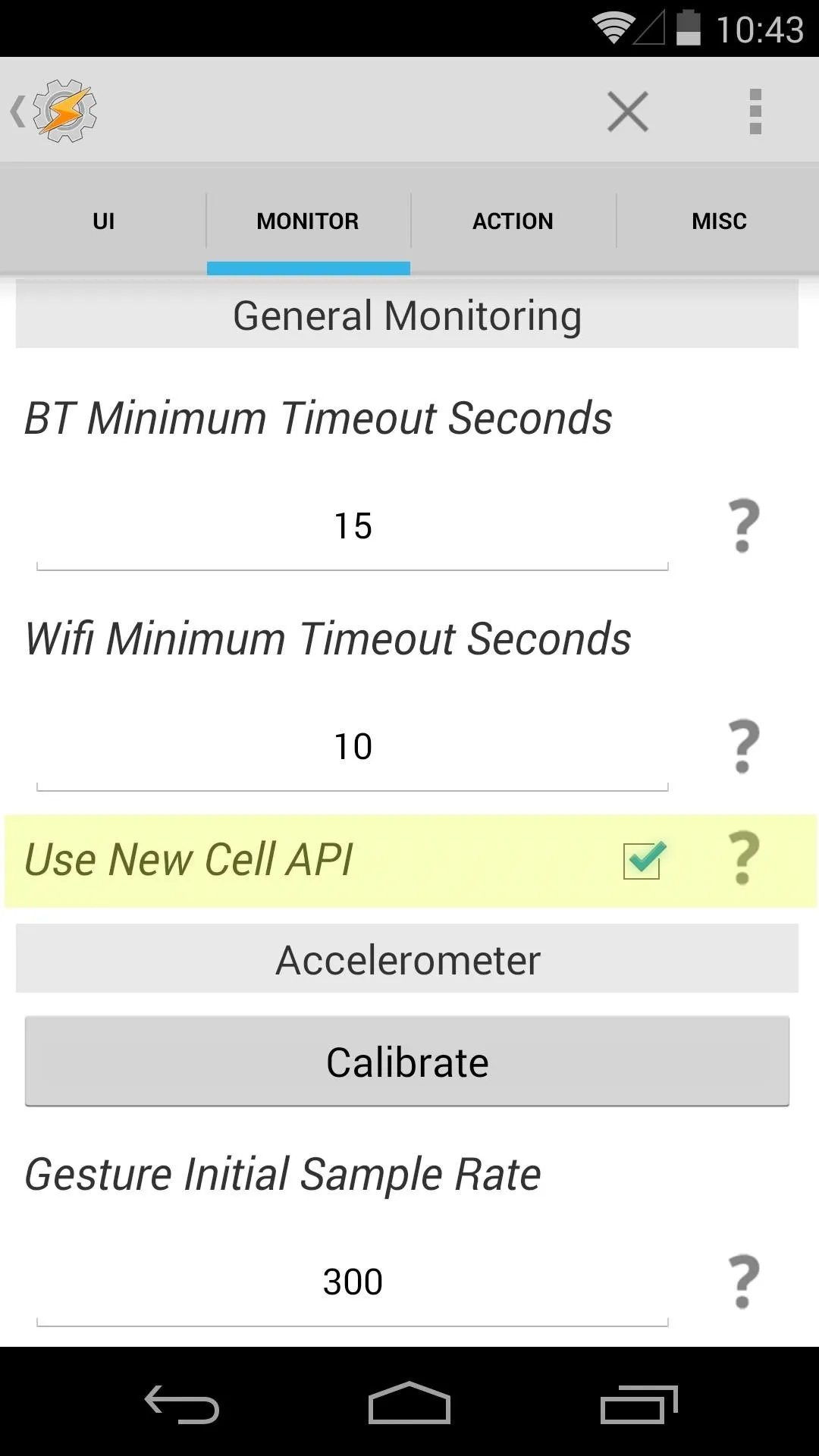Screen dimensions: 819x1456
Task: Open the Misc tab
Action: point(719,221)
